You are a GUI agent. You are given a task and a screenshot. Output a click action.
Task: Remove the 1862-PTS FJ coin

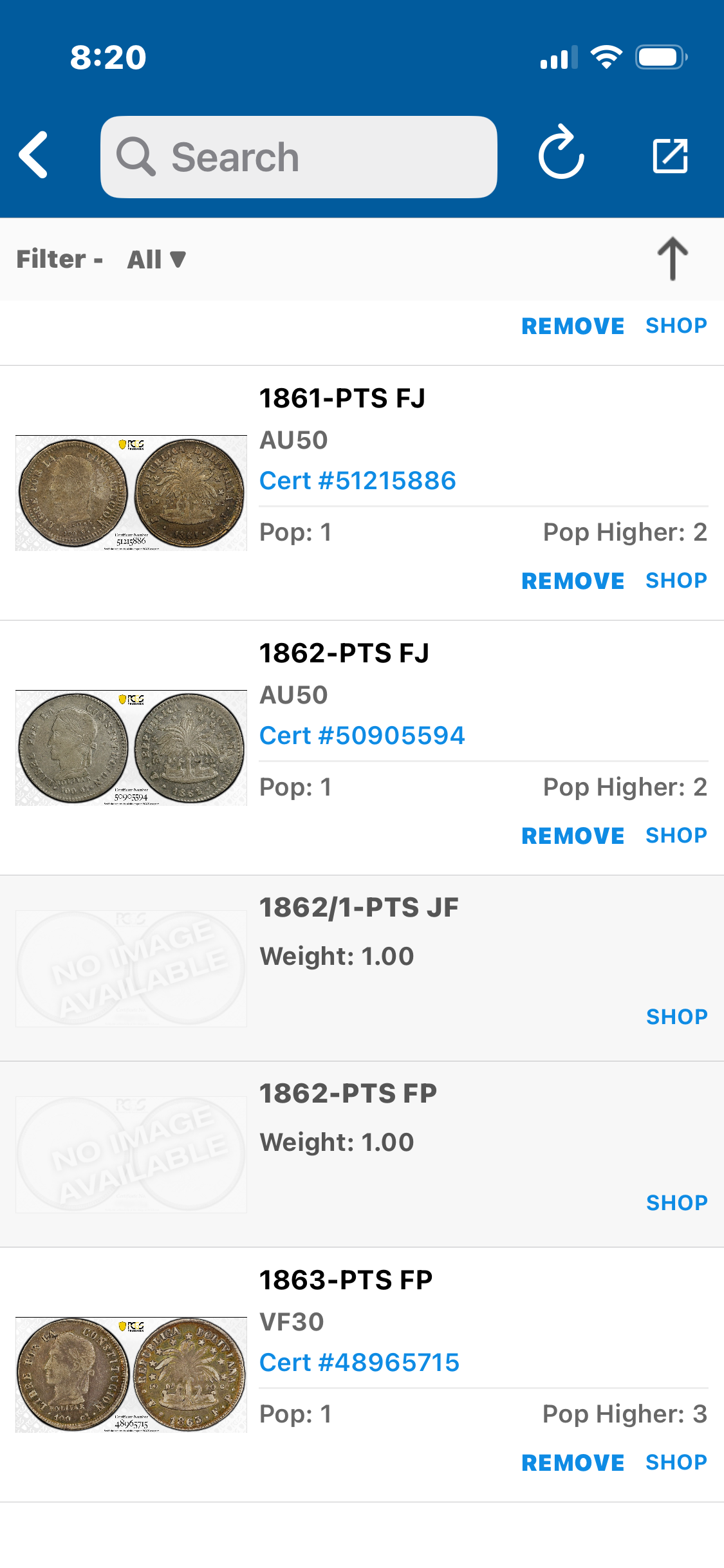572,836
